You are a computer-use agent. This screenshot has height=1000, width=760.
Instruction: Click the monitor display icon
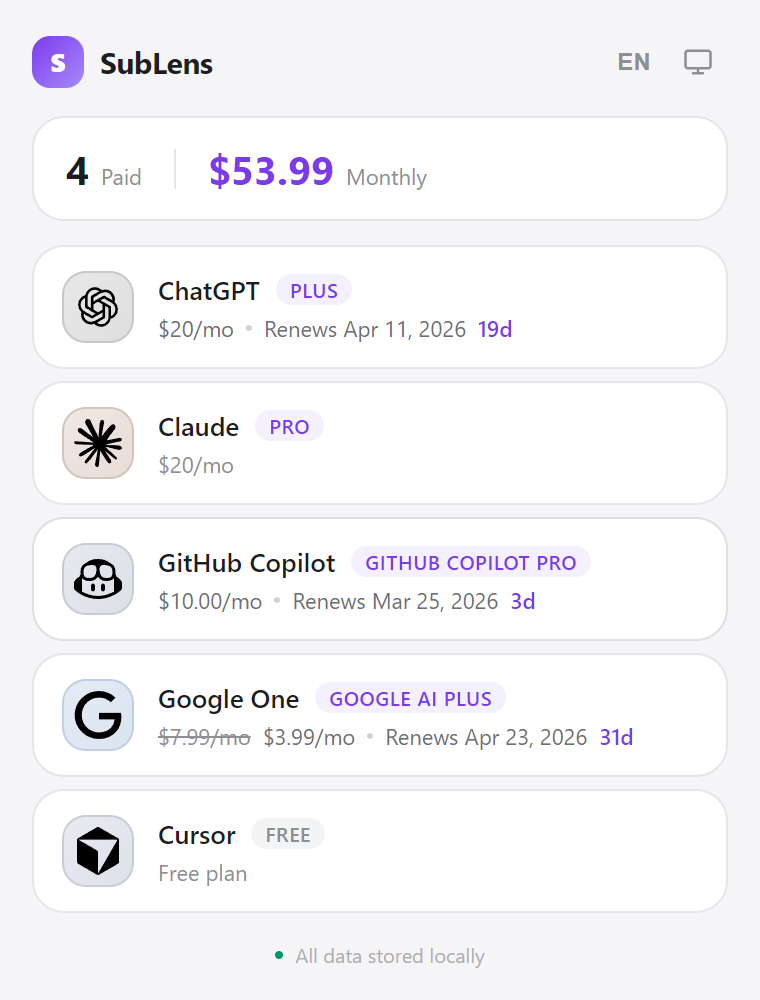pos(697,61)
